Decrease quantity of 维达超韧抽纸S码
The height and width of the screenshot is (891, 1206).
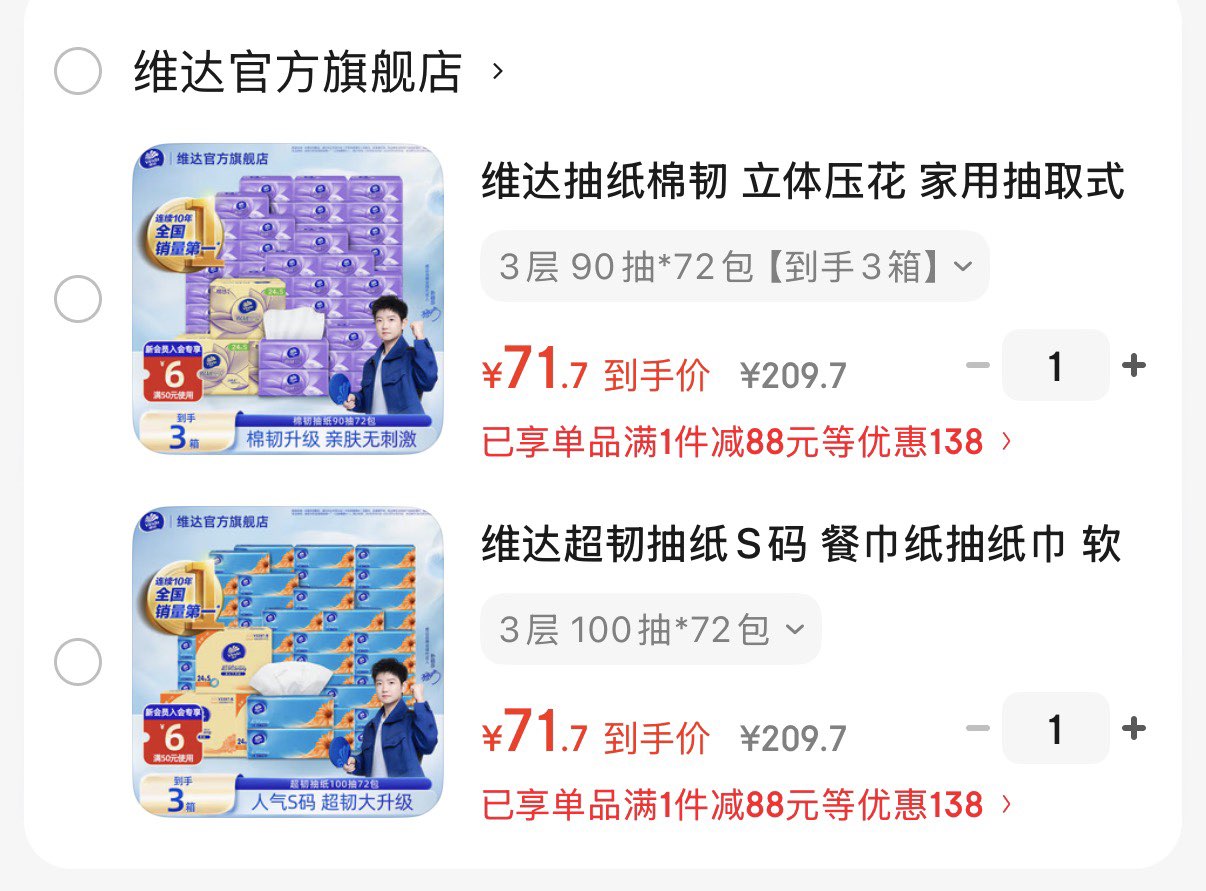pos(977,729)
